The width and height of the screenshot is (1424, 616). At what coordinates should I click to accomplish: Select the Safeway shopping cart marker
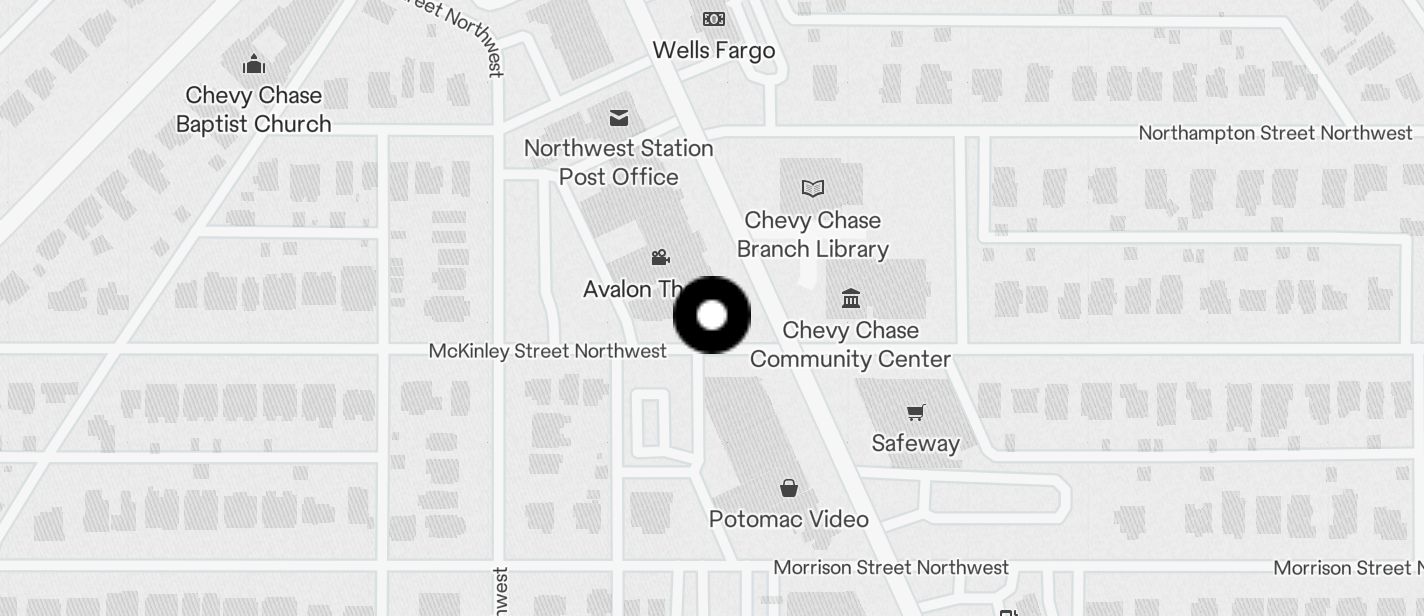[915, 412]
